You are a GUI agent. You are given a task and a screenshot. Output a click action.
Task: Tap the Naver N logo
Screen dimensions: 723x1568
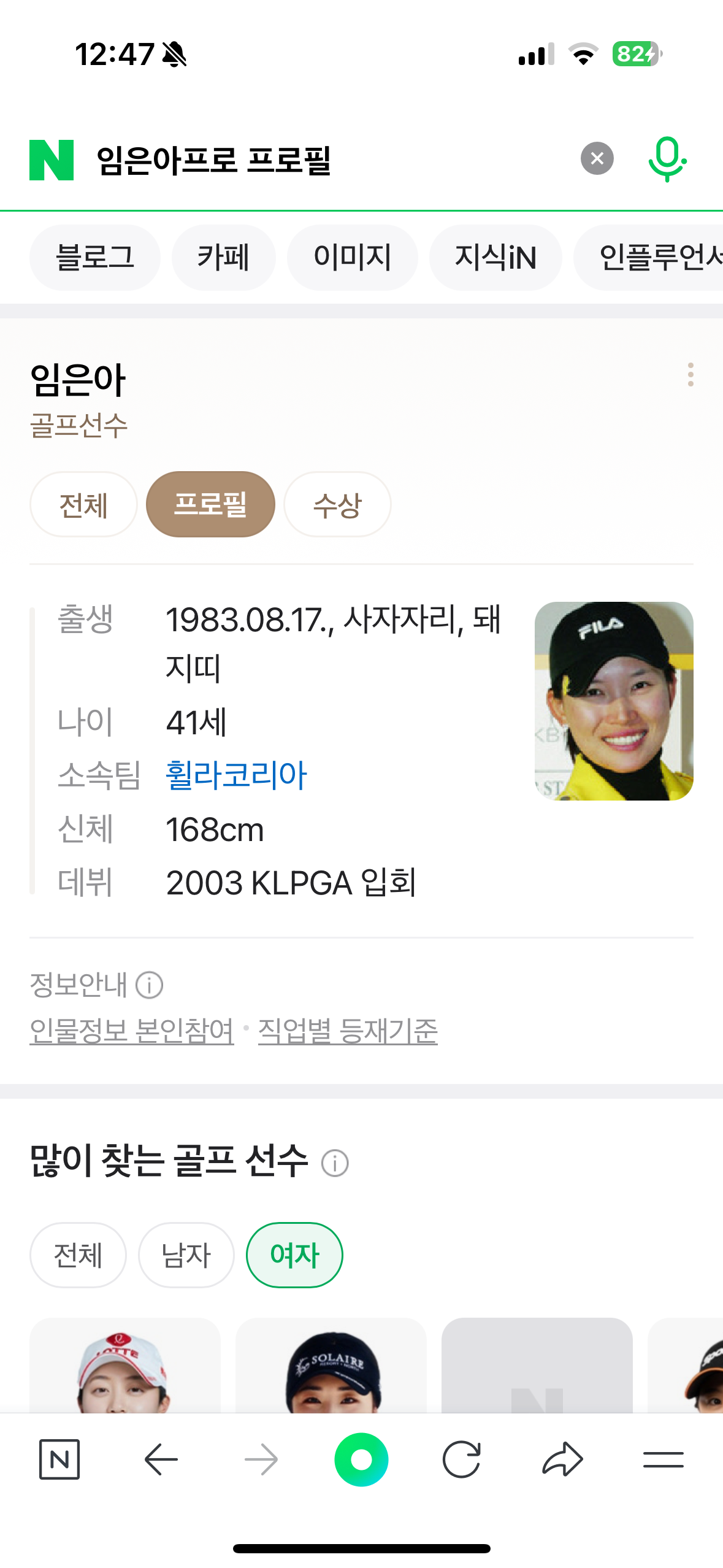tap(52, 160)
